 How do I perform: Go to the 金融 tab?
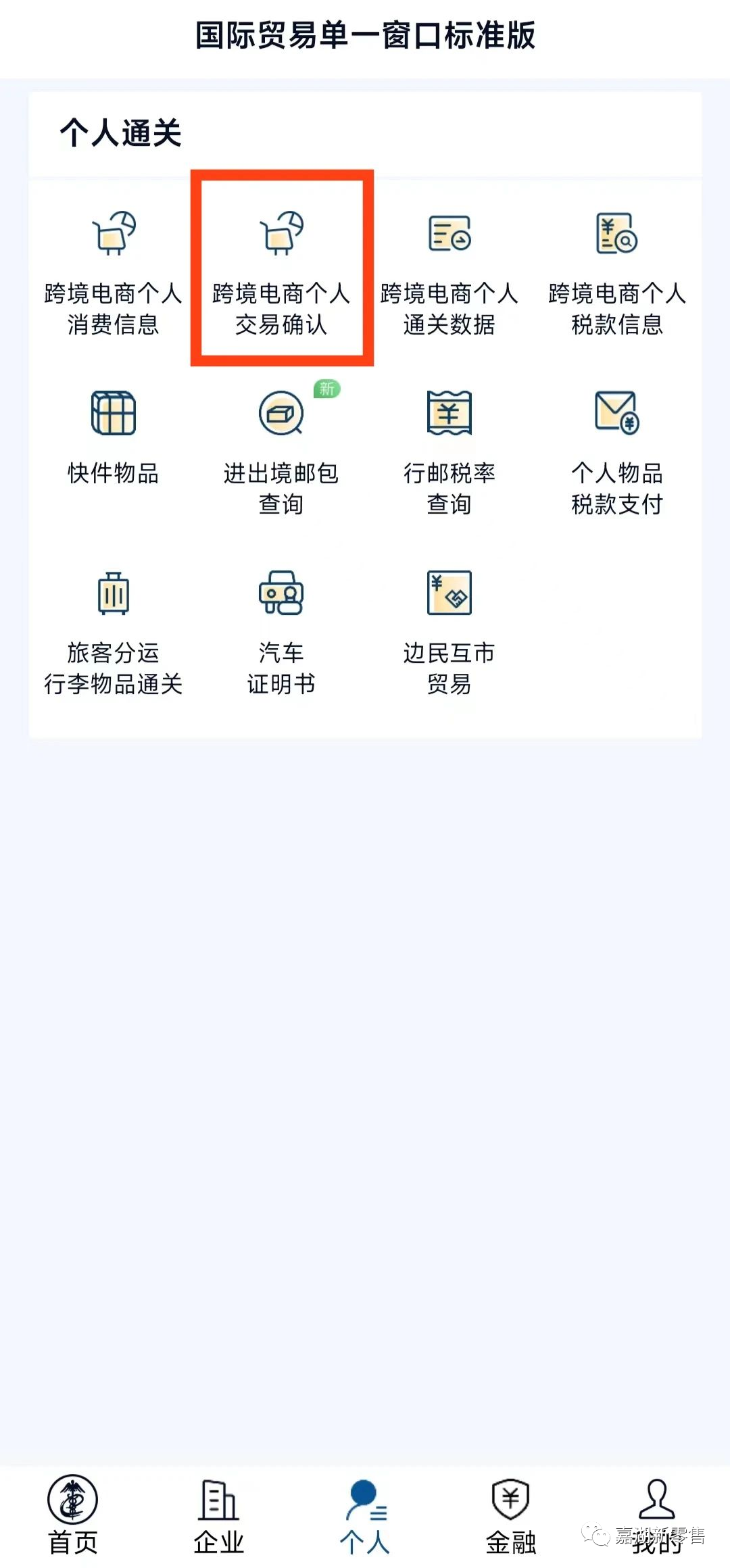pos(511,1514)
